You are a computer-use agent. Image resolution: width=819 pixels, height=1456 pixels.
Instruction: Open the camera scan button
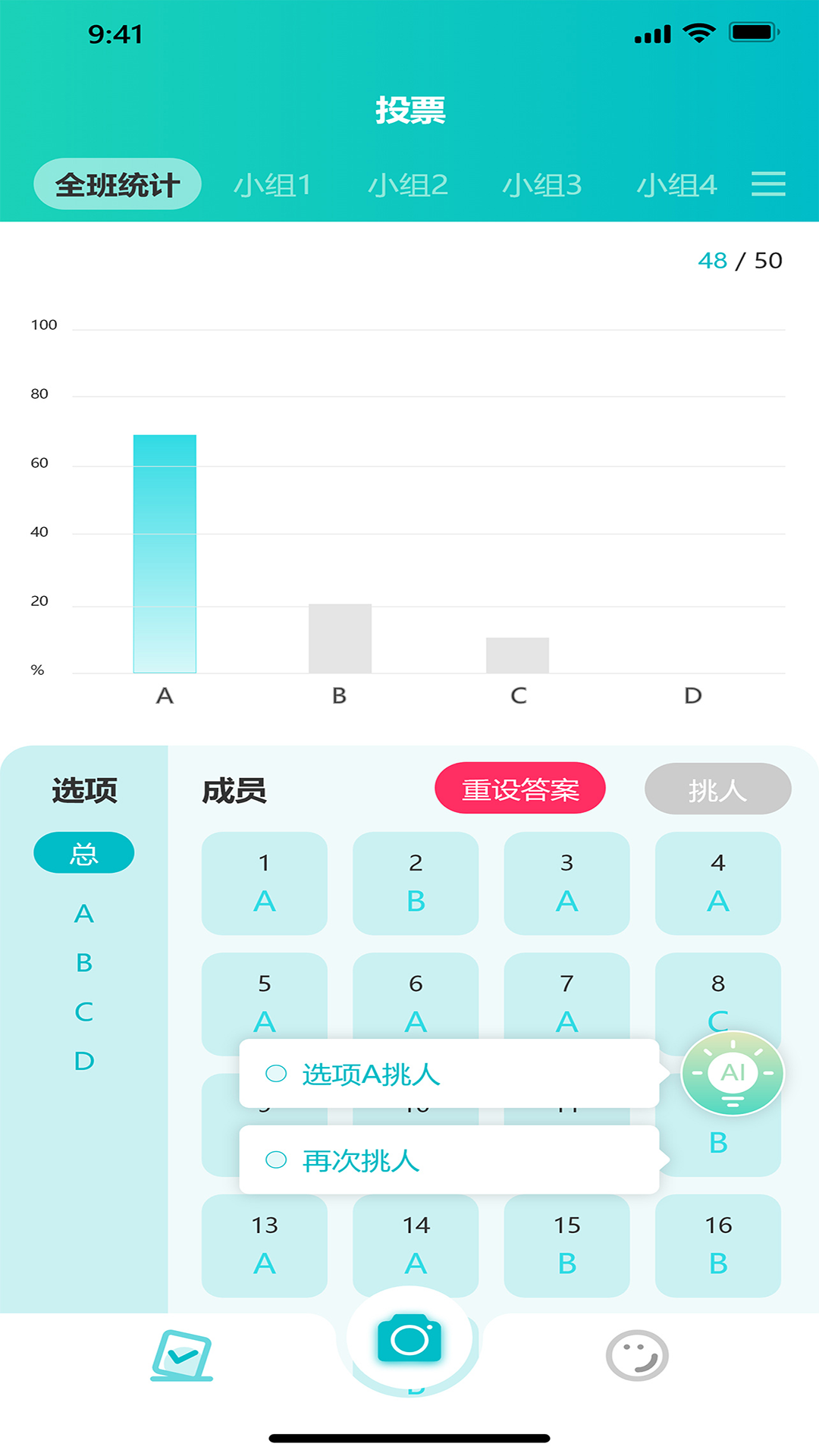click(409, 1339)
